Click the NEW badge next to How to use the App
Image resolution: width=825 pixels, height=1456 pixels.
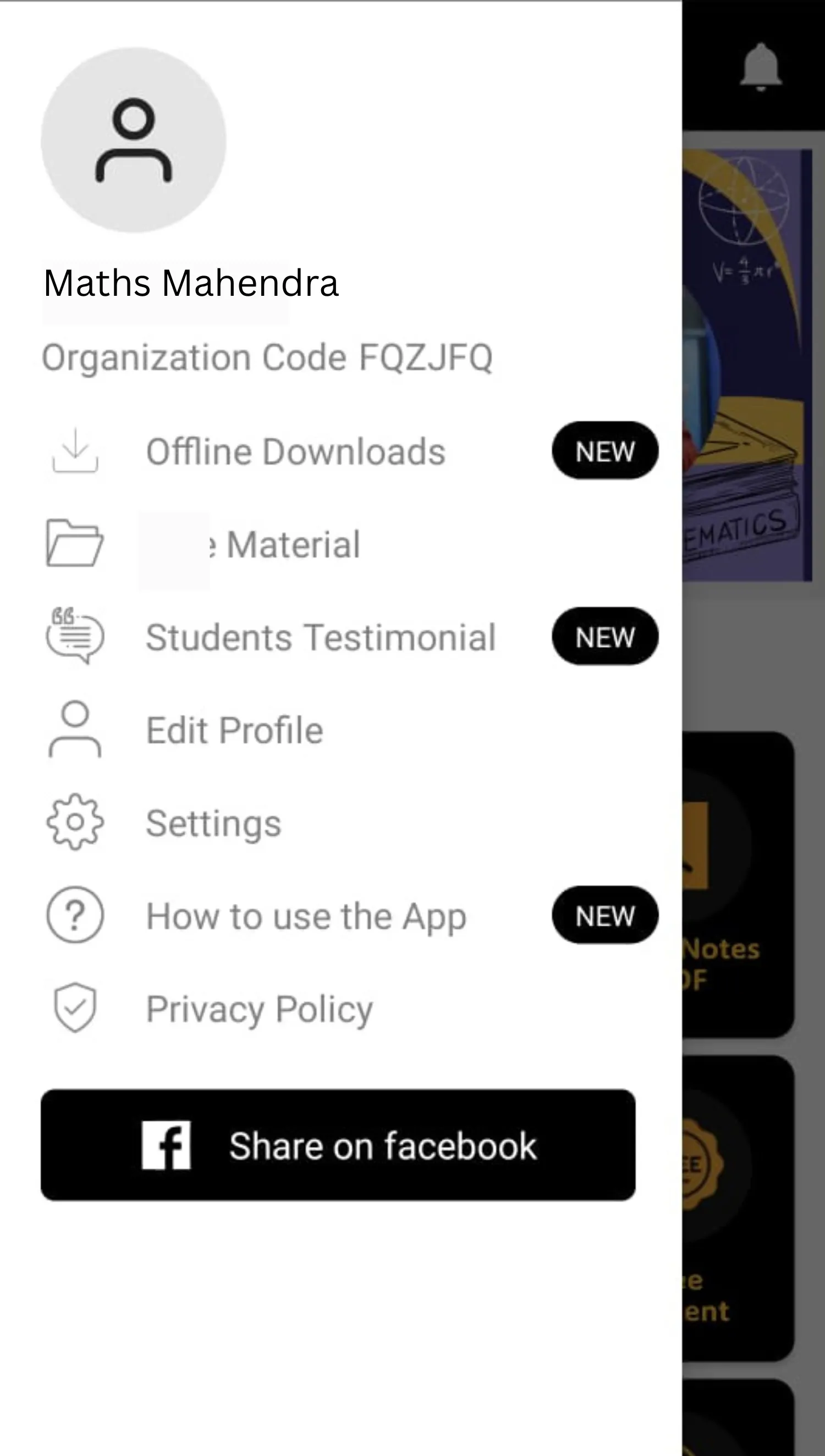click(x=604, y=915)
